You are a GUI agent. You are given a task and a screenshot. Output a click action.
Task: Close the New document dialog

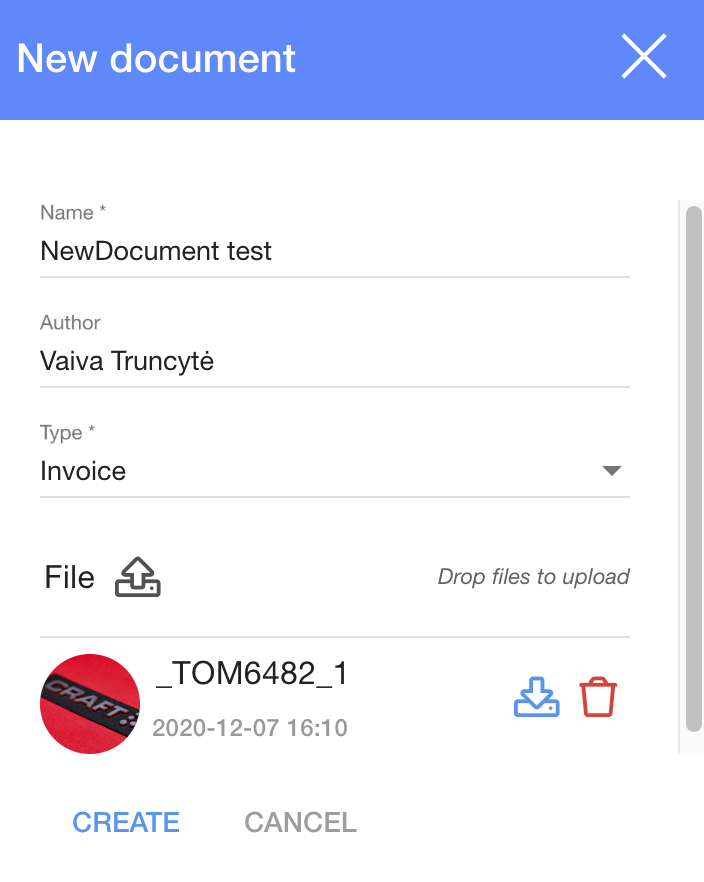[644, 57]
